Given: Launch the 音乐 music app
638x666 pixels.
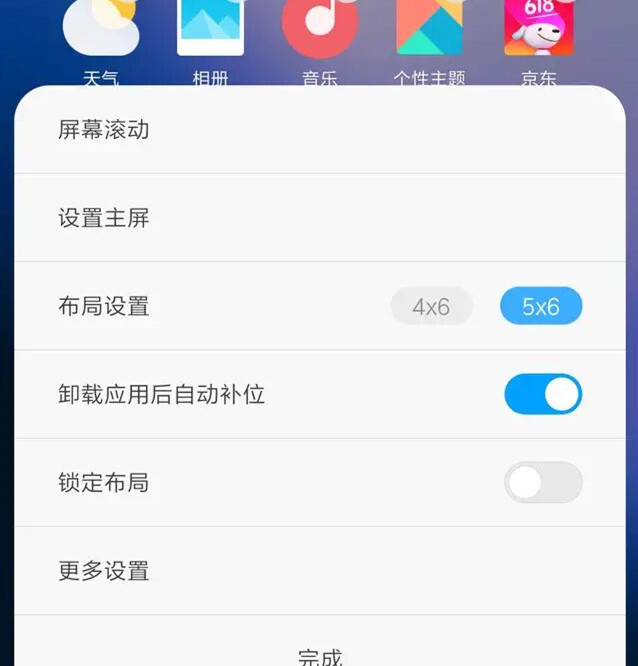Looking at the screenshot, I should pos(320,28).
